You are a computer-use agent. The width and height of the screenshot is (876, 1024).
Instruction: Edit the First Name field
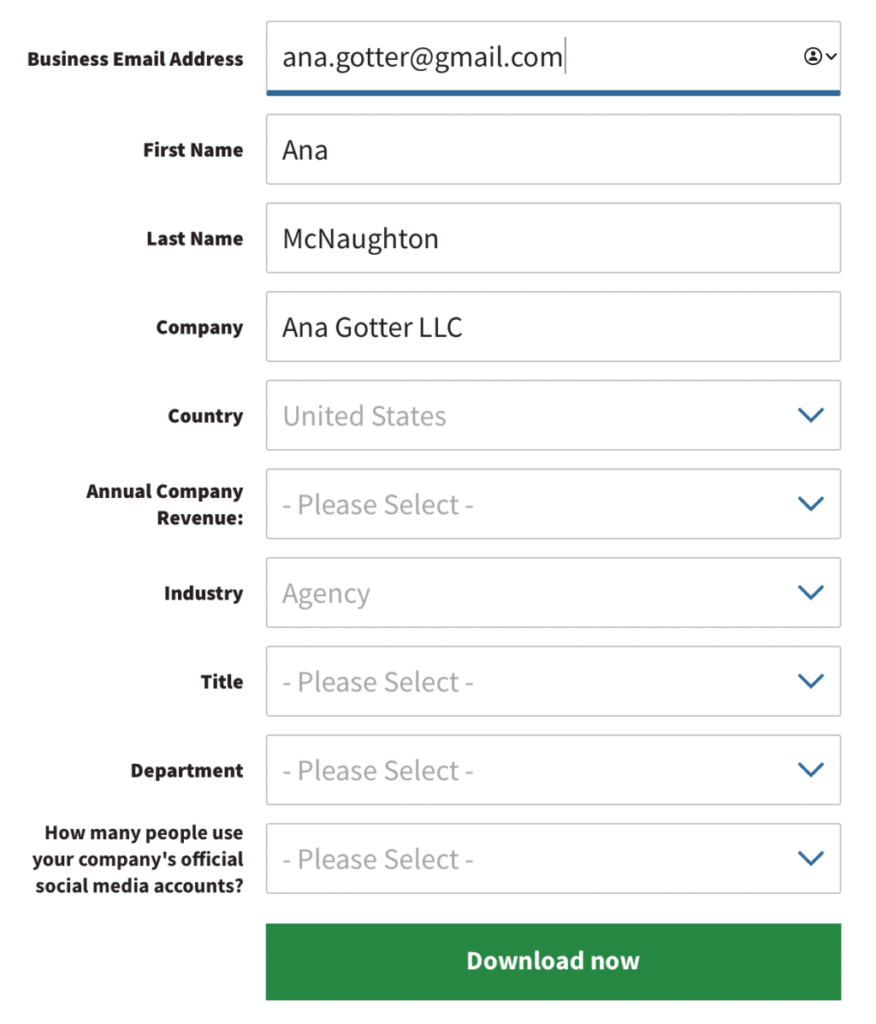(552, 150)
